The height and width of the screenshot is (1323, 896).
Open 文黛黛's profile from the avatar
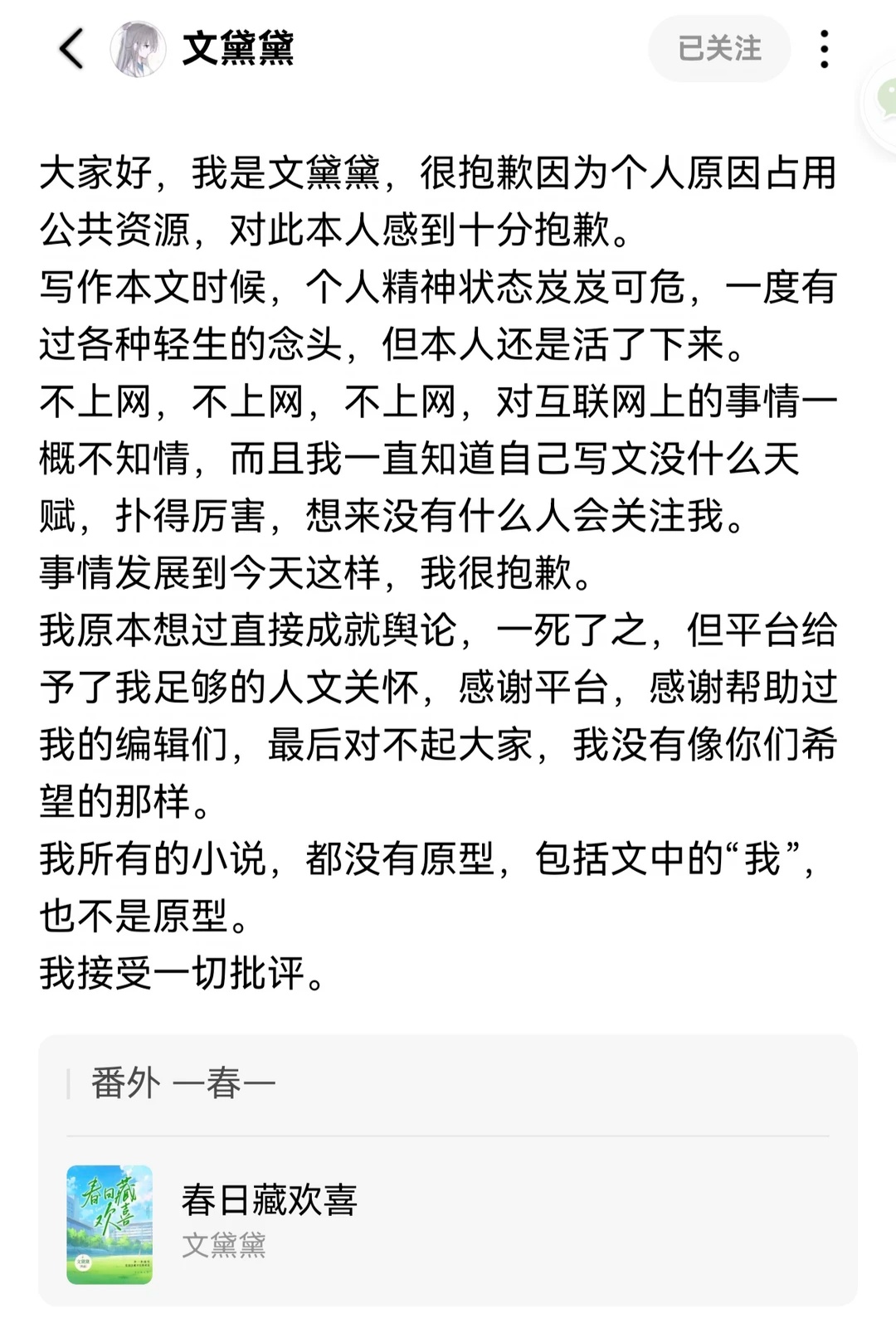(138, 49)
